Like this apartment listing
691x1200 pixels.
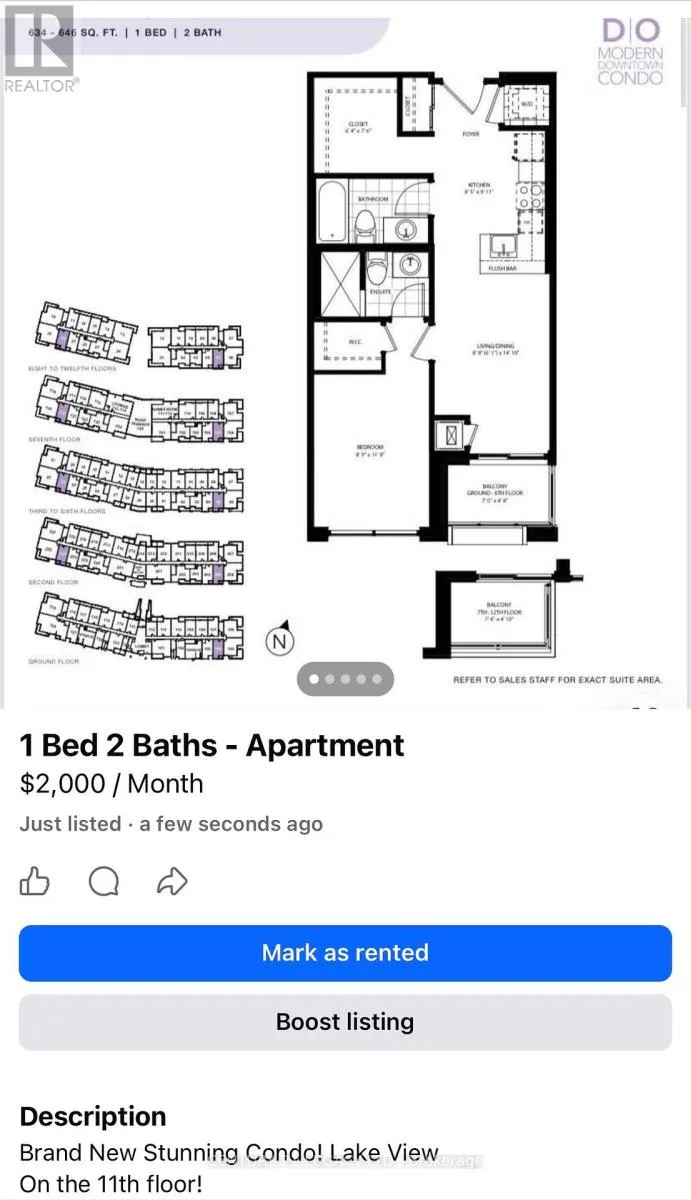click(x=35, y=881)
